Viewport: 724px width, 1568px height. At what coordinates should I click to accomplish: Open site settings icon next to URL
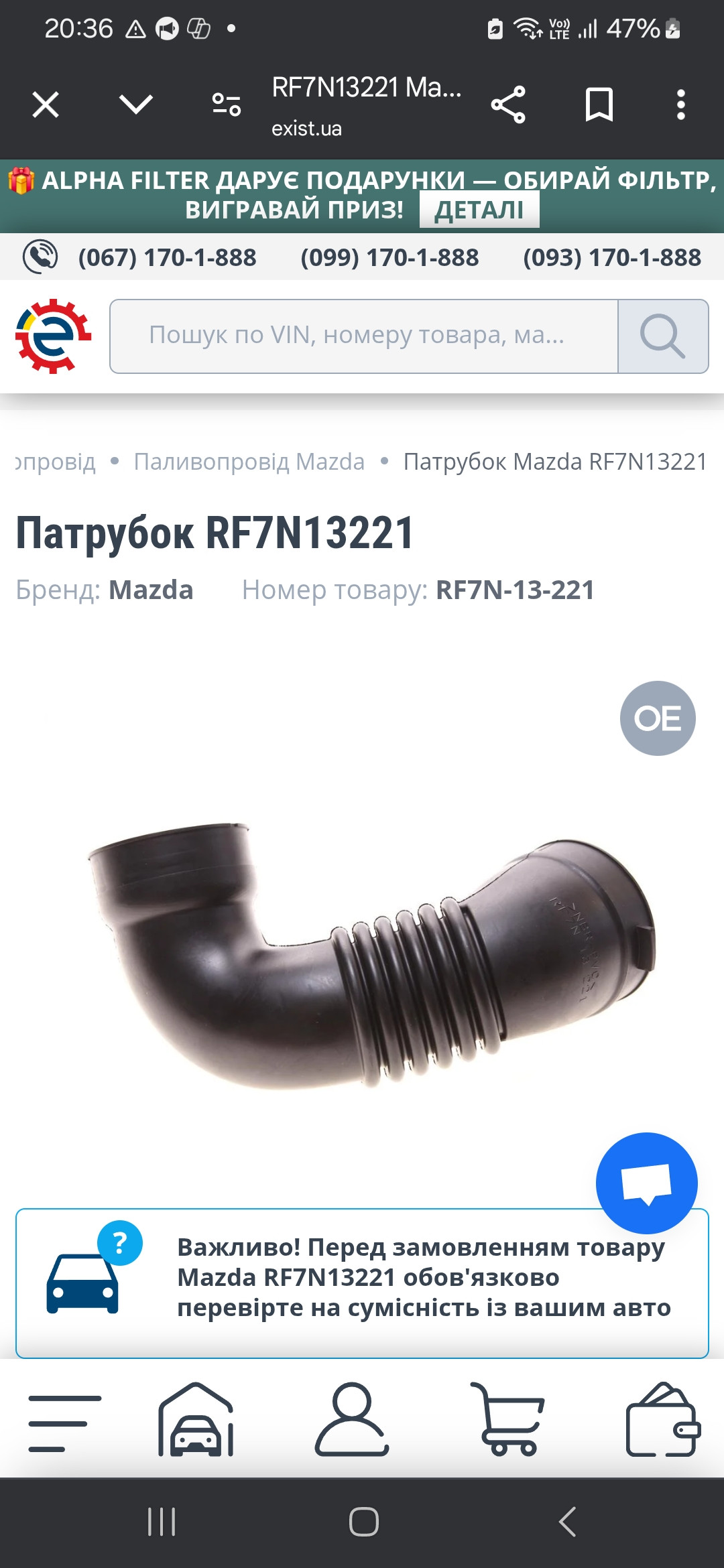tap(227, 105)
